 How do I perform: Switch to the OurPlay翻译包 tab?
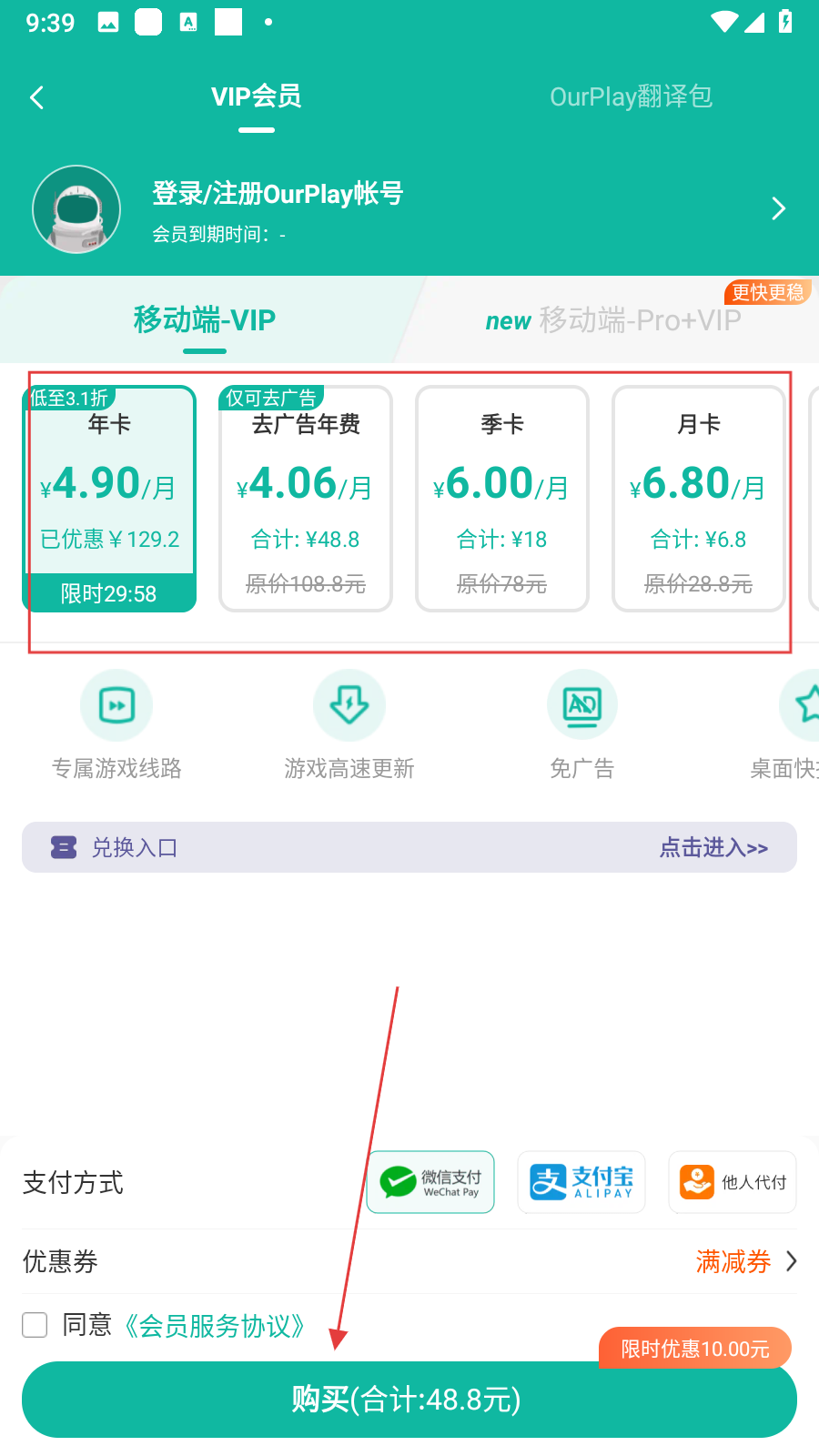(x=631, y=96)
